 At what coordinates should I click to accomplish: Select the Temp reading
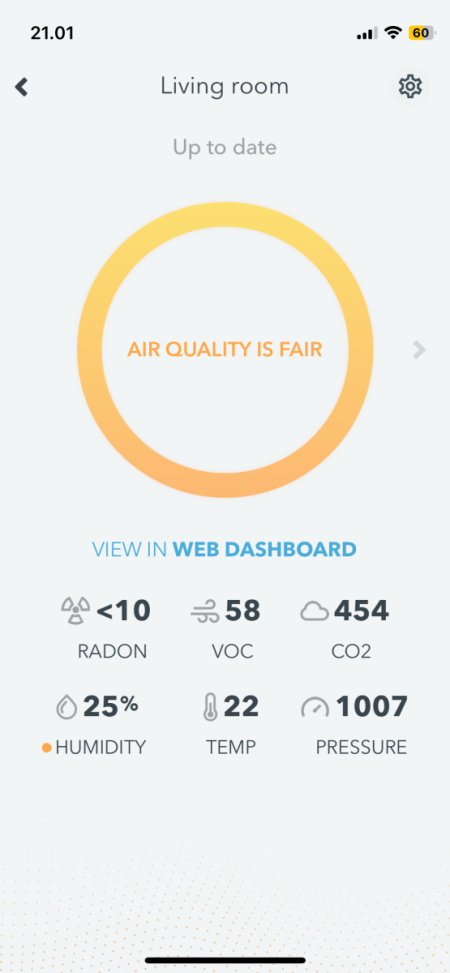[231, 724]
